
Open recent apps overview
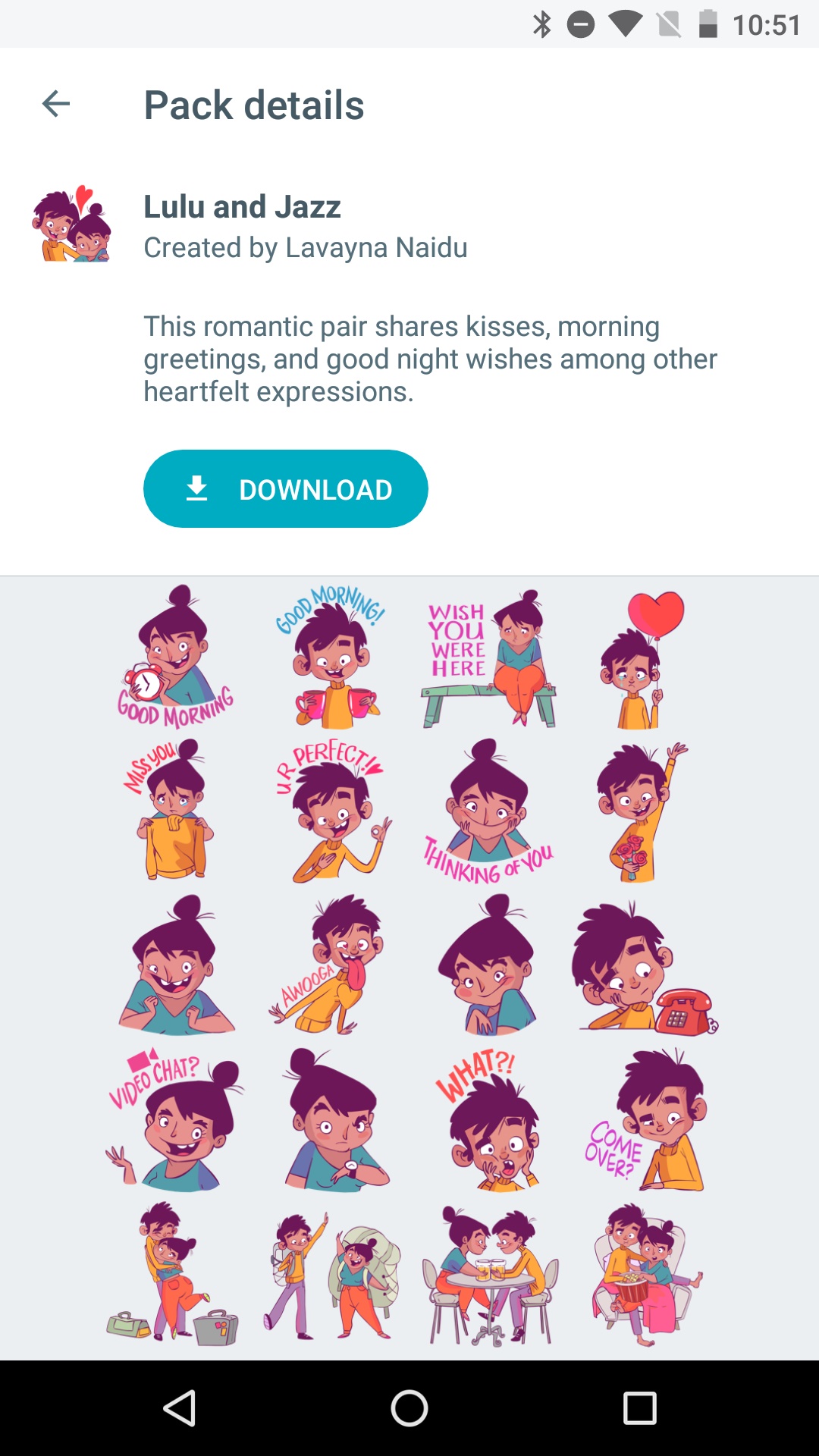tap(639, 1408)
